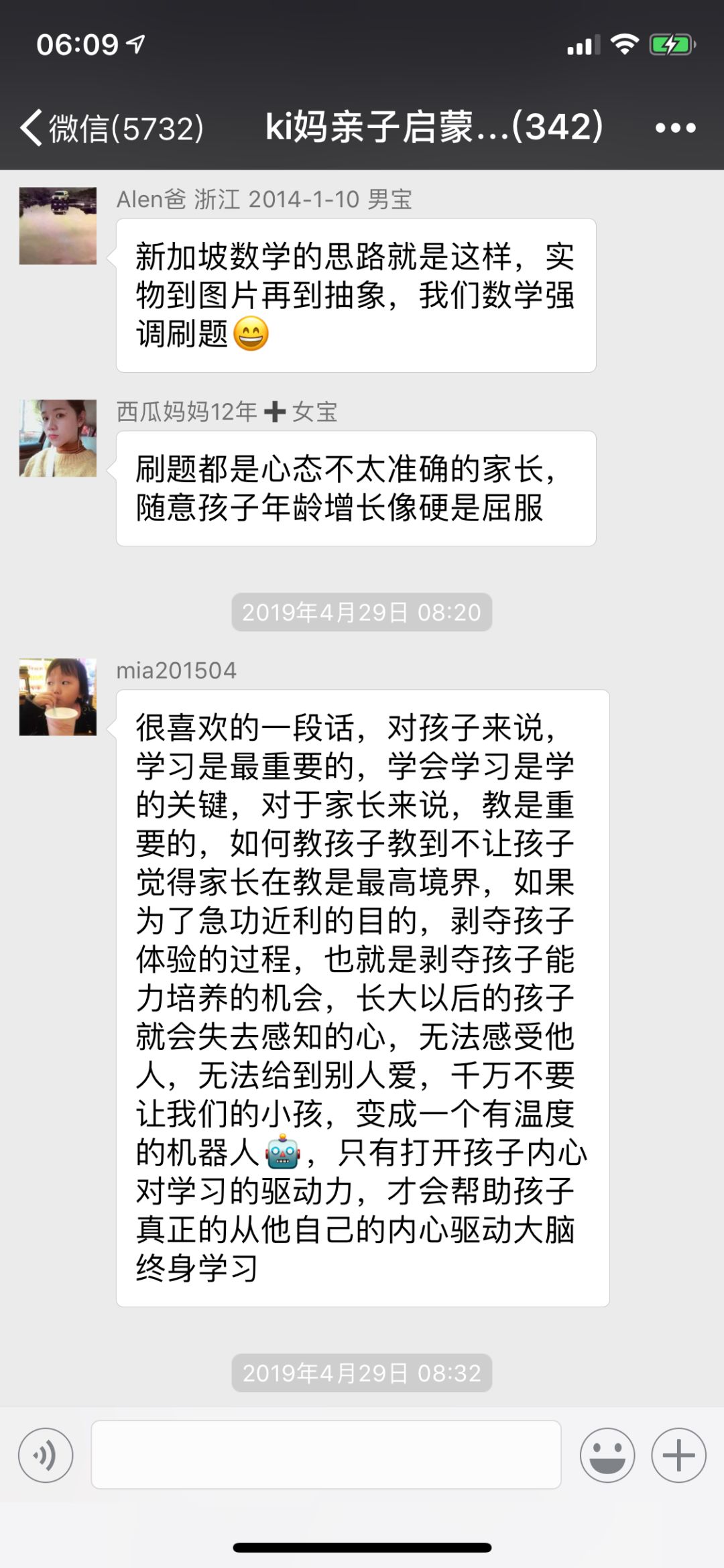Open 西瓜妈妈's profile avatar
This screenshot has height=1568, width=724.
[58, 438]
